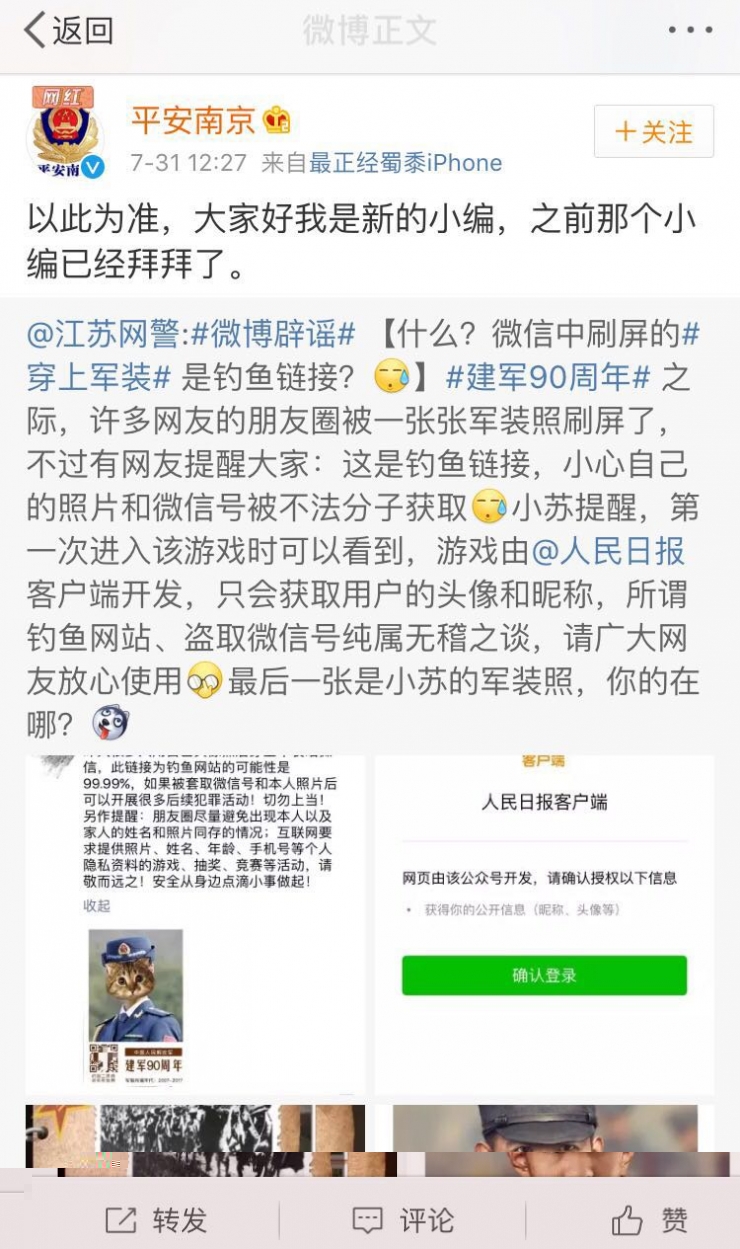Open the #建军90周年# topic
Viewport: 740px width, 1249px height.
pyautogui.click(x=548, y=378)
